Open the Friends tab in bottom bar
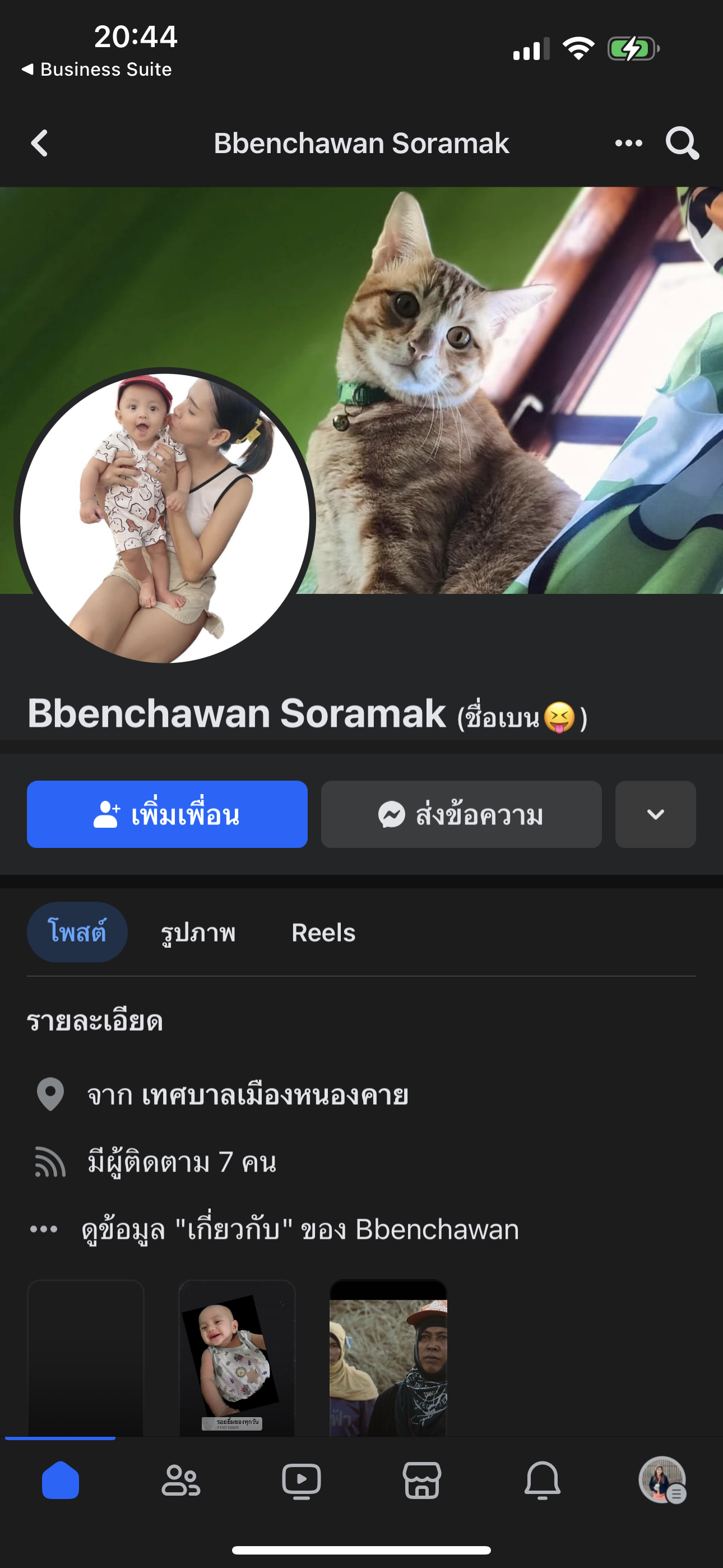This screenshot has height=1568, width=723. pos(180,1481)
